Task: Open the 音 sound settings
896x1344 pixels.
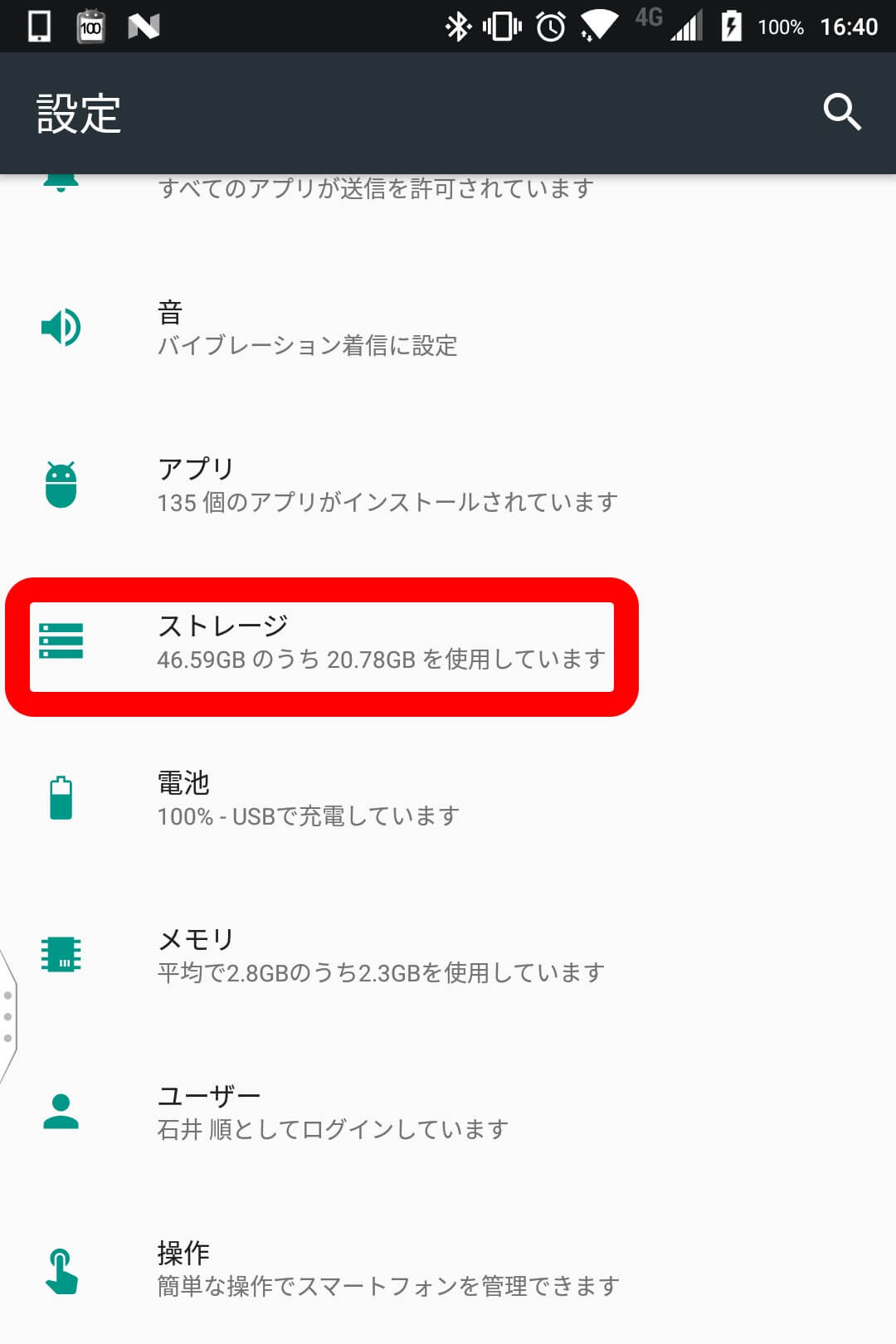Action: (x=307, y=329)
